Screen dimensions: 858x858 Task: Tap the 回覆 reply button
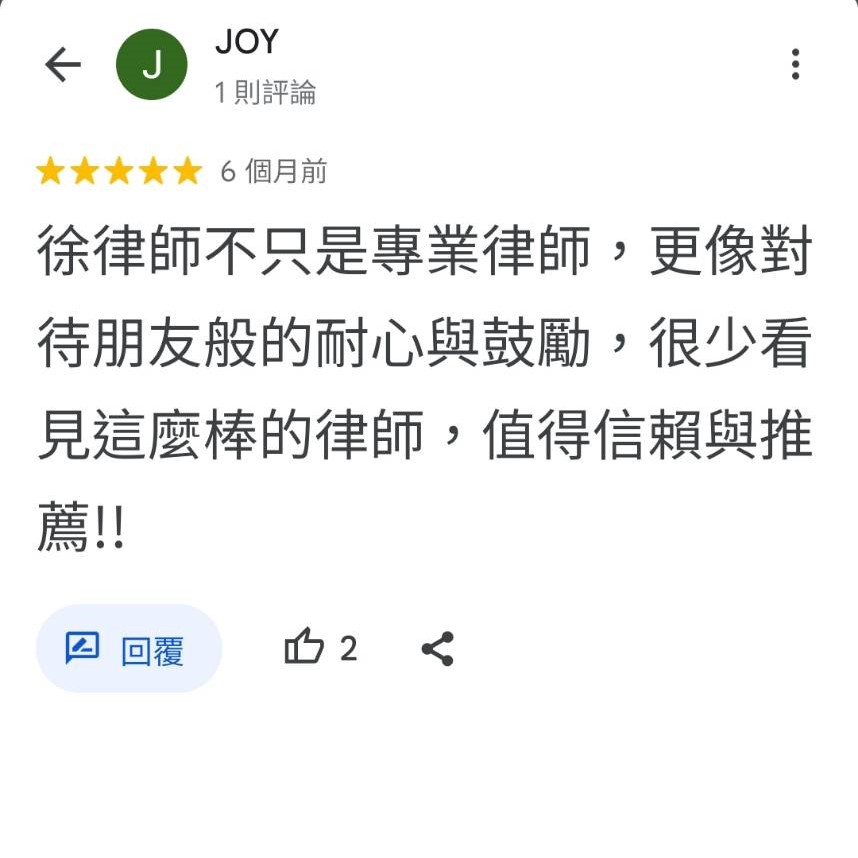128,649
